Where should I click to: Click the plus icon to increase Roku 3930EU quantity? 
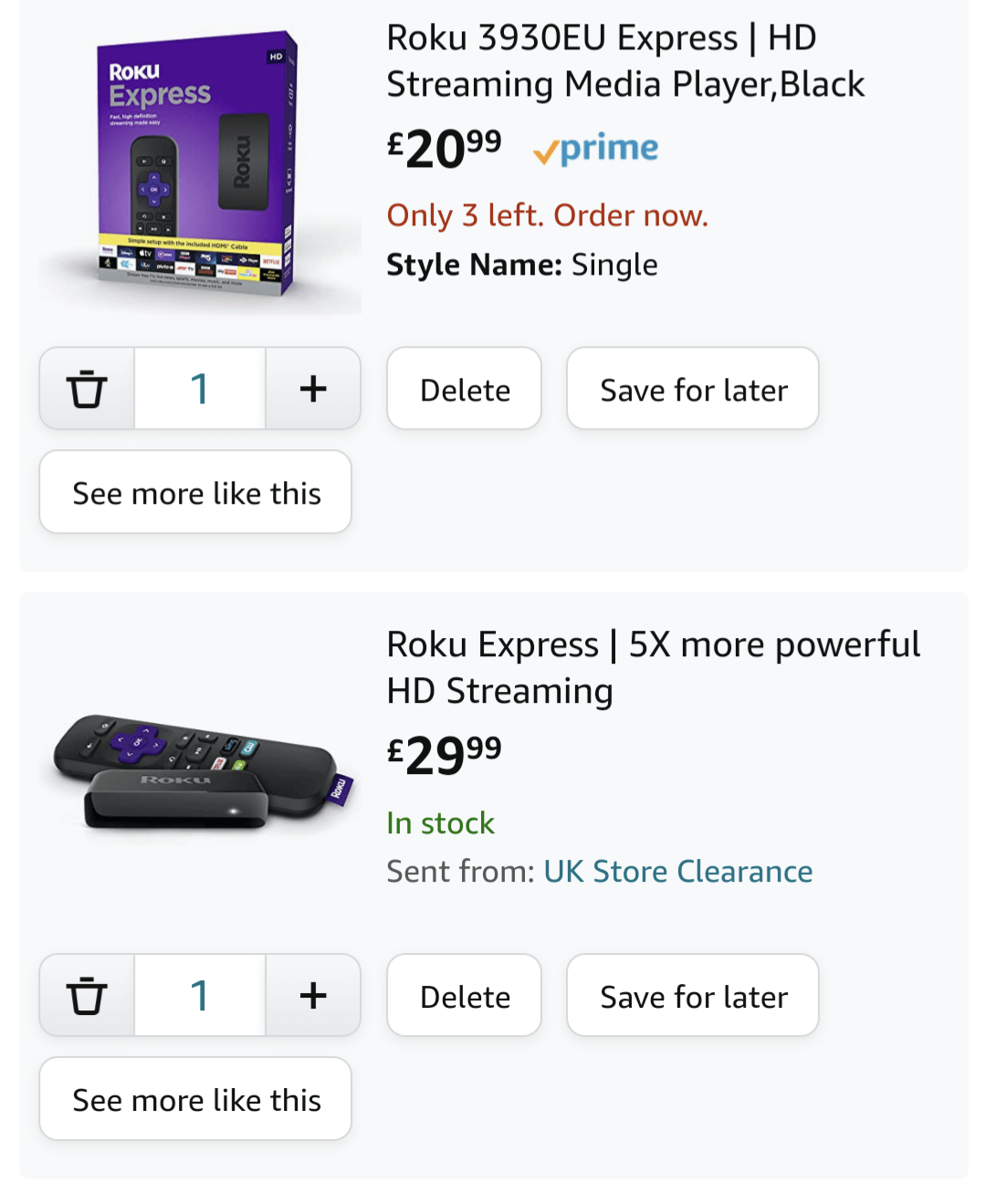click(x=313, y=388)
